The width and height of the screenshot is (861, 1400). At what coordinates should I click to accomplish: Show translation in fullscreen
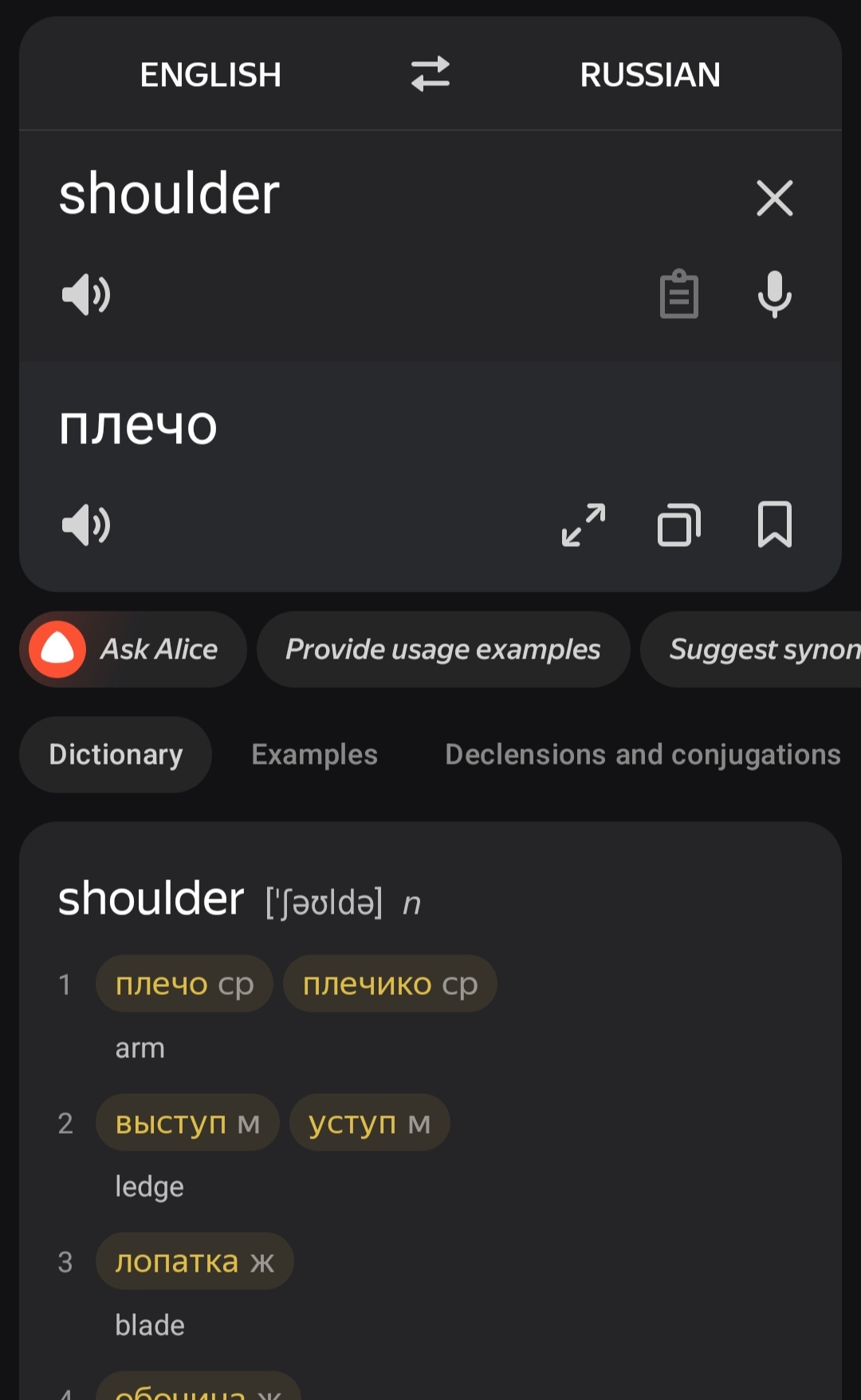point(584,525)
